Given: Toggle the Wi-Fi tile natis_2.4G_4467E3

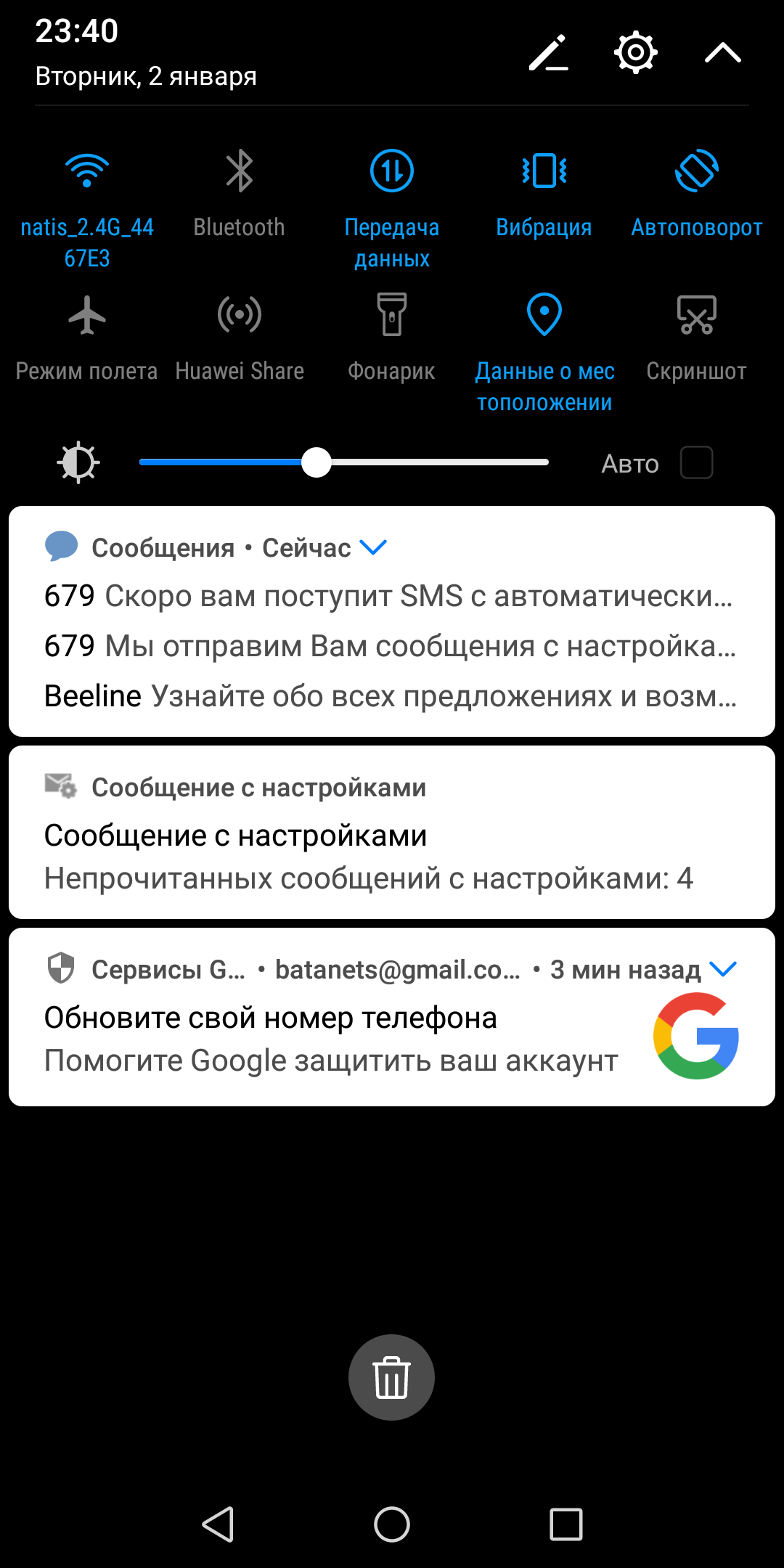Looking at the screenshot, I should coord(87,172).
